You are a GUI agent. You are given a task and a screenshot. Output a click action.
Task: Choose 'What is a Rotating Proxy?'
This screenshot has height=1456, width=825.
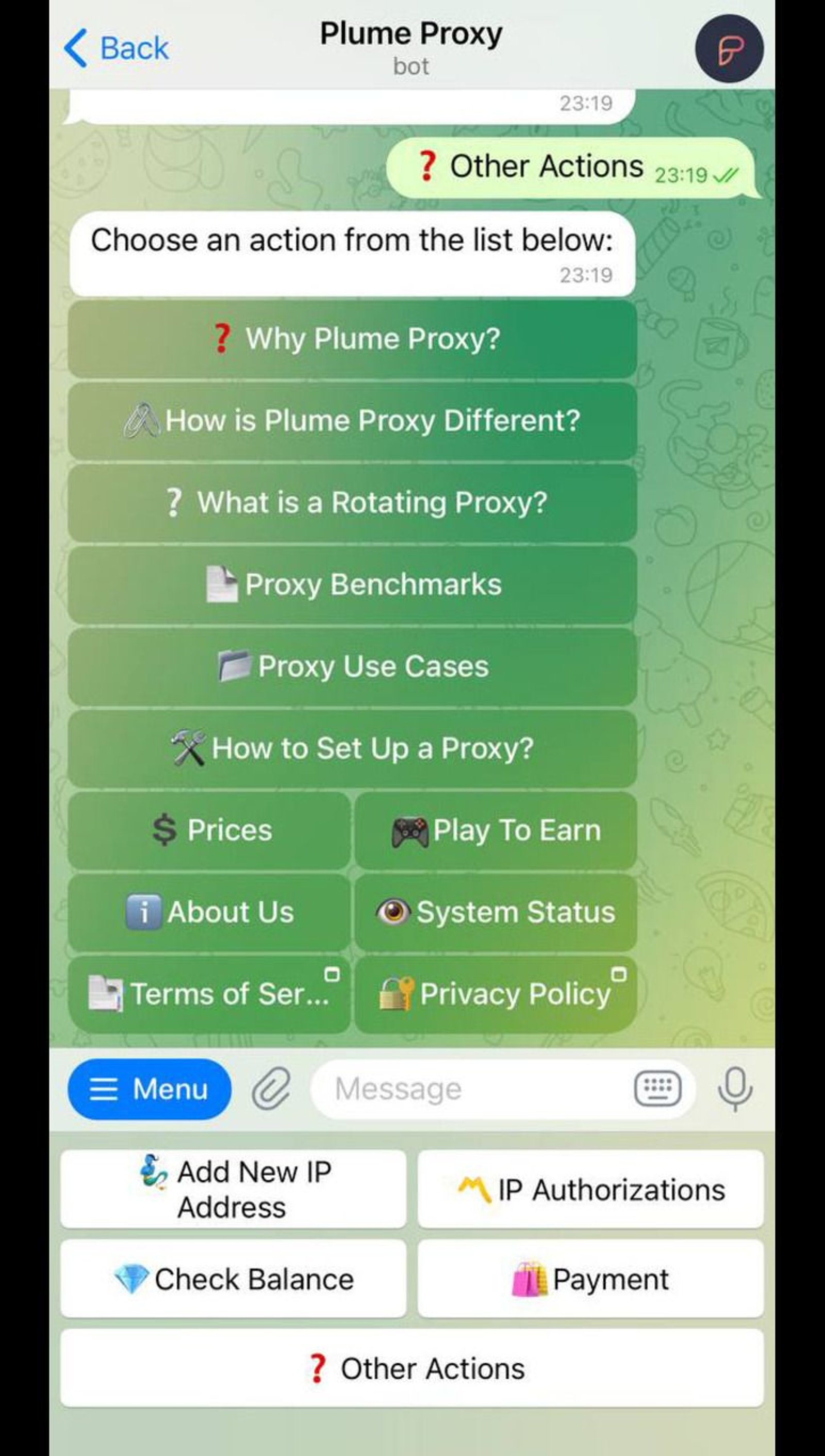353,503
